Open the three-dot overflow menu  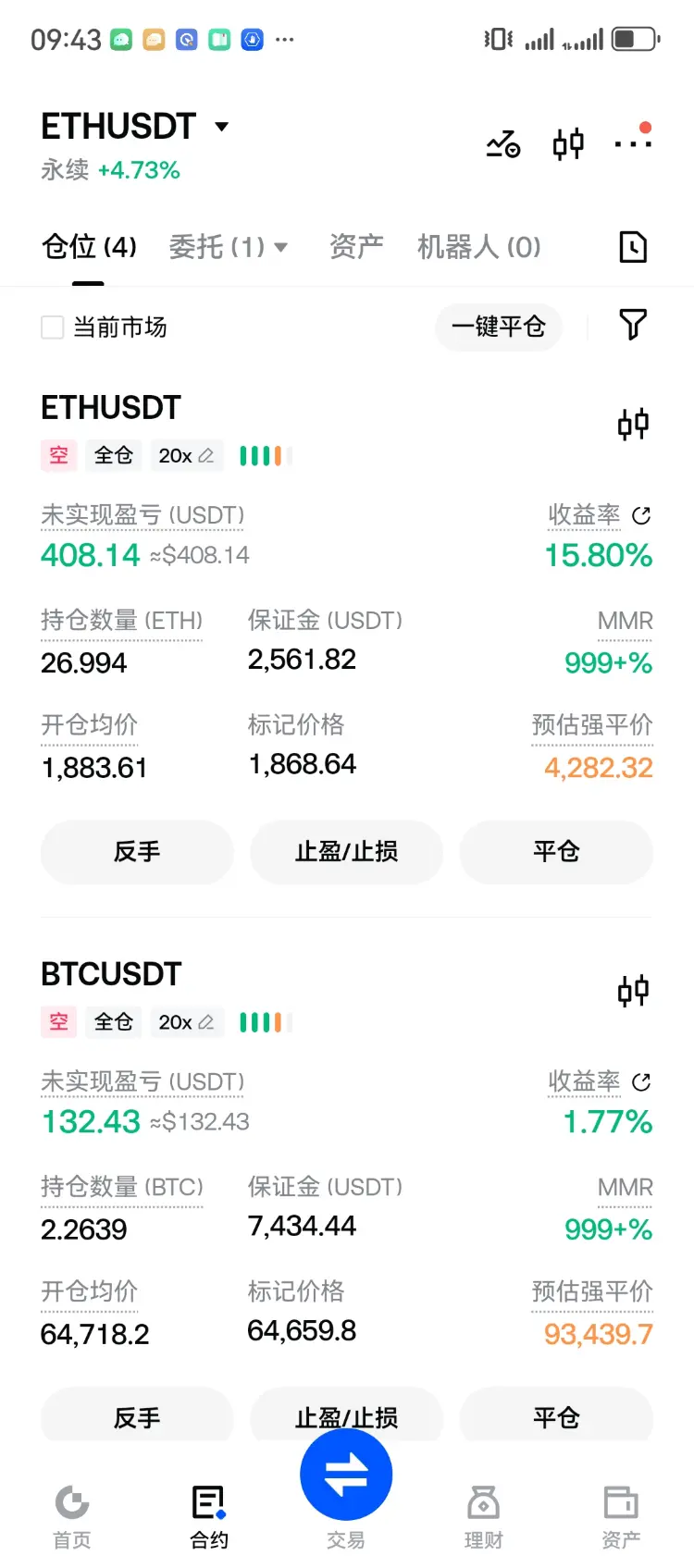click(x=634, y=143)
